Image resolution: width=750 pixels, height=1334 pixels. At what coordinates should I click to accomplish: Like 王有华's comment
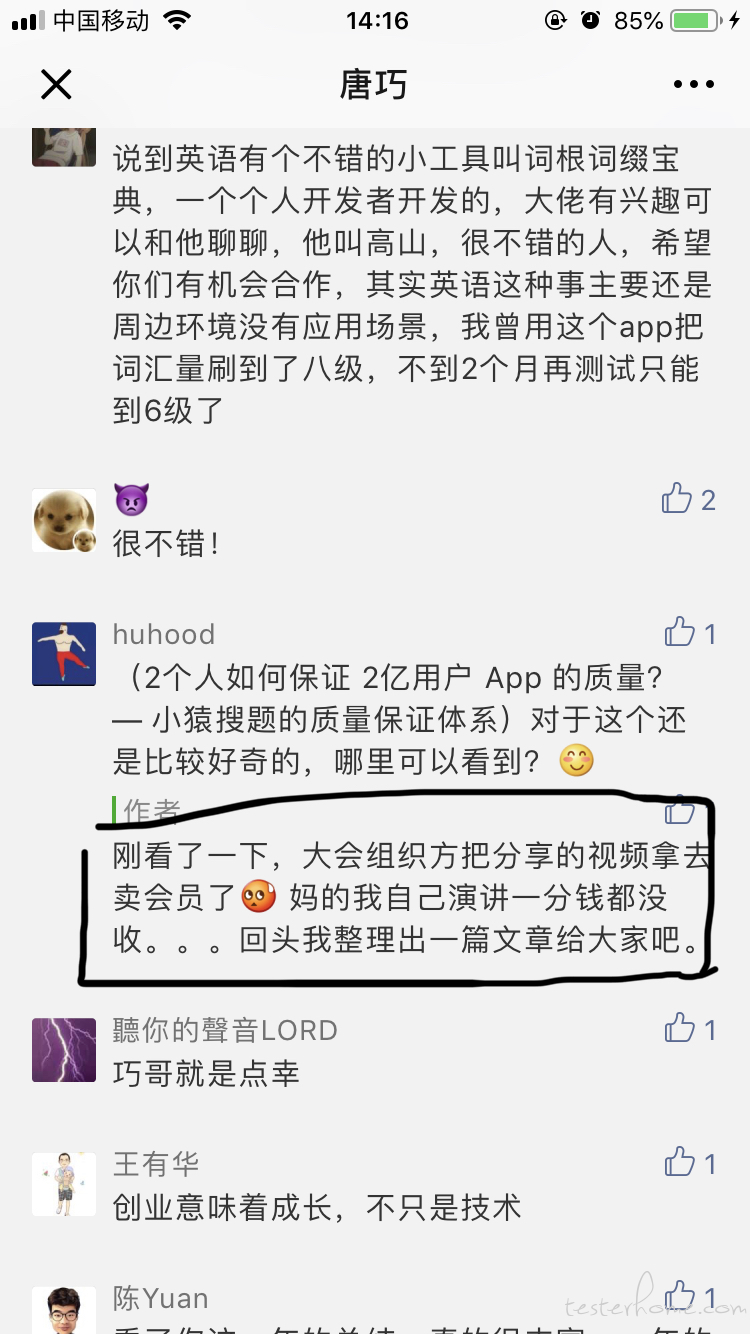point(680,1162)
